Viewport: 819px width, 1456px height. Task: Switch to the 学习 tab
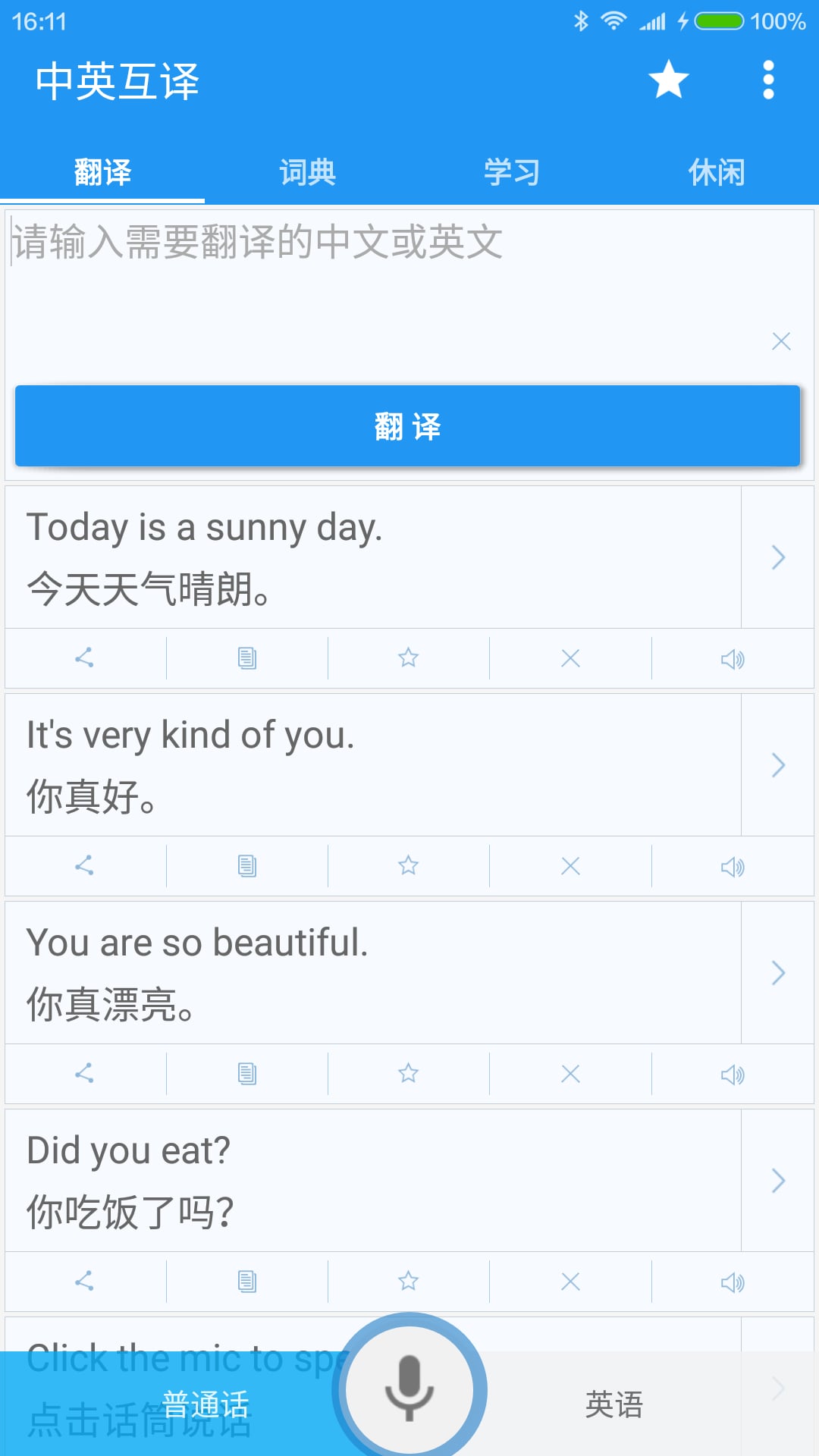point(512,172)
